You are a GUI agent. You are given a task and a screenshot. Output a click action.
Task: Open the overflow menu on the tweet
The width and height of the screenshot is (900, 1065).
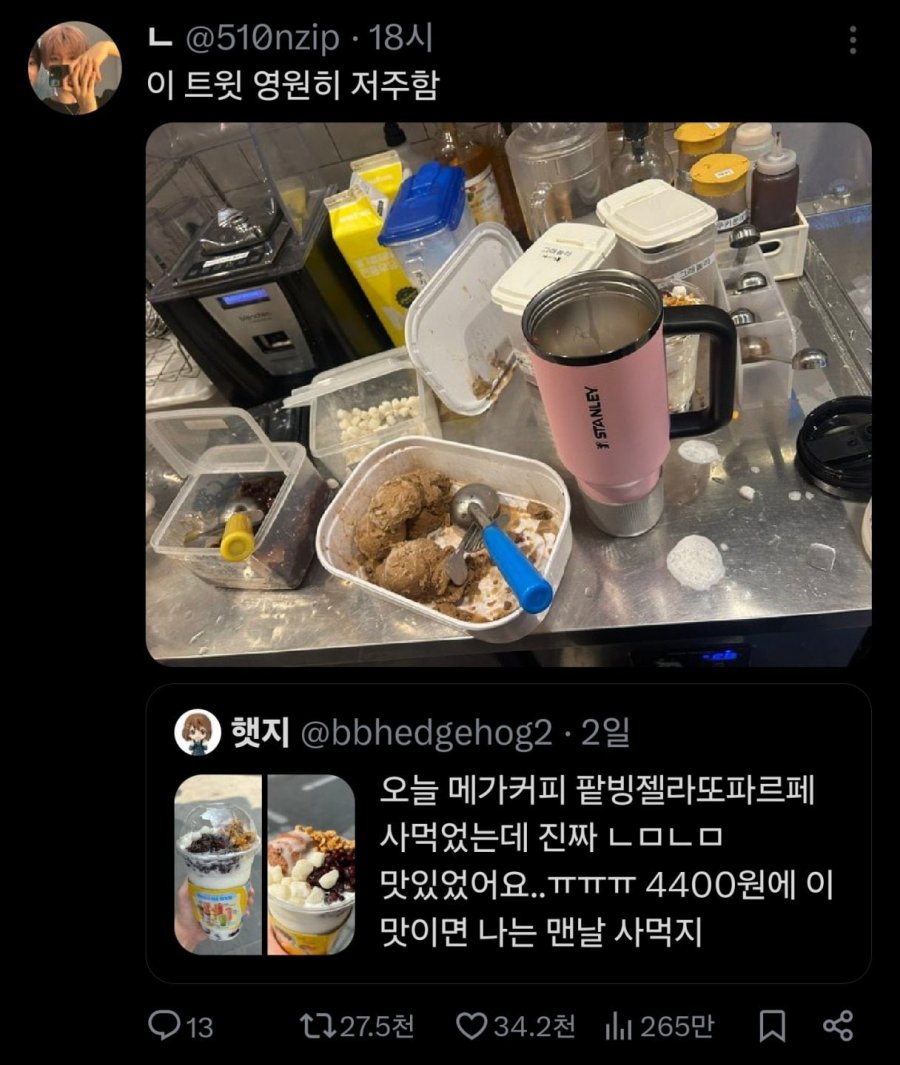(852, 40)
